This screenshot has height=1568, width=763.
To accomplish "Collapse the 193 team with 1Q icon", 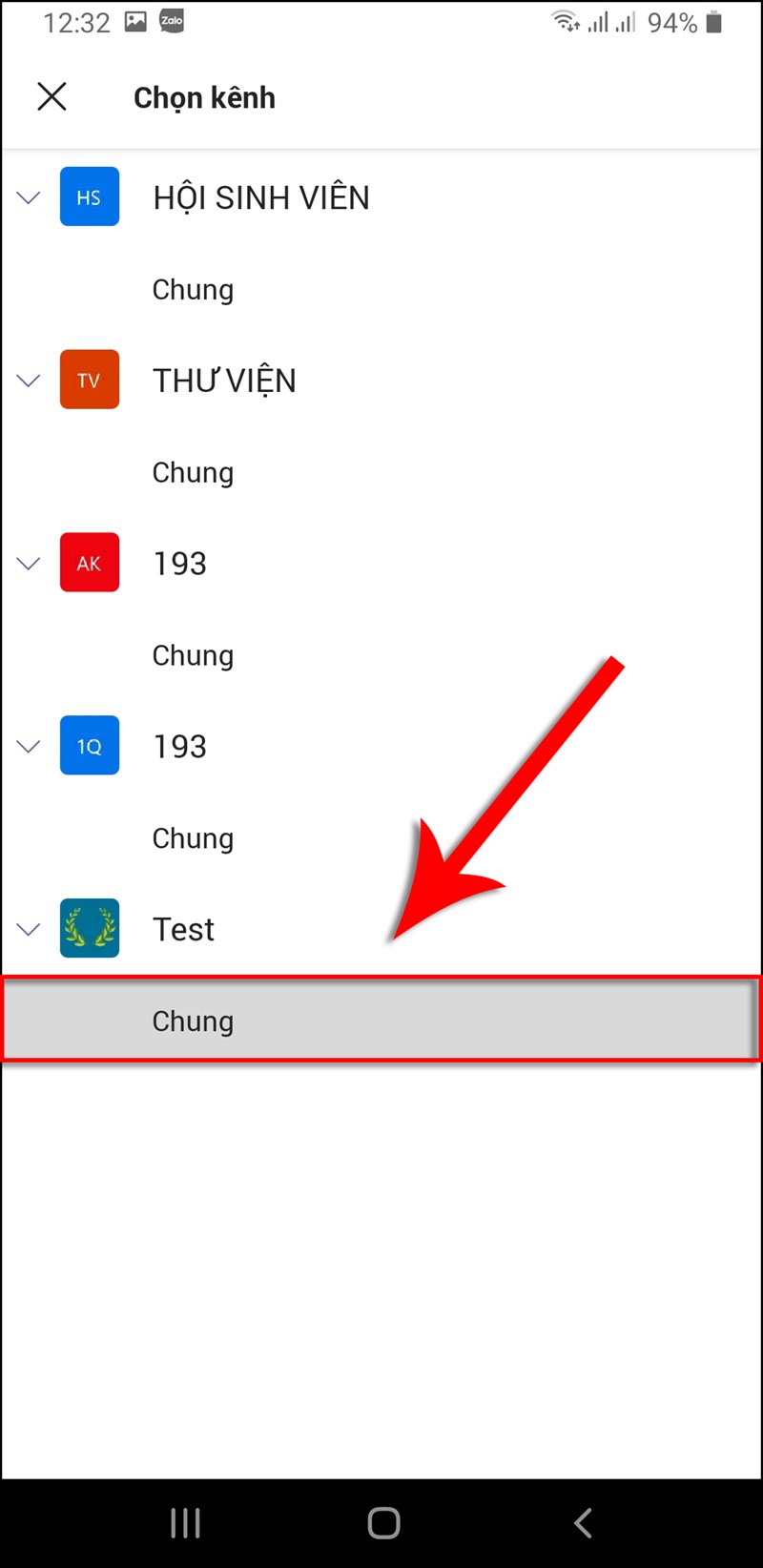I will [29, 747].
